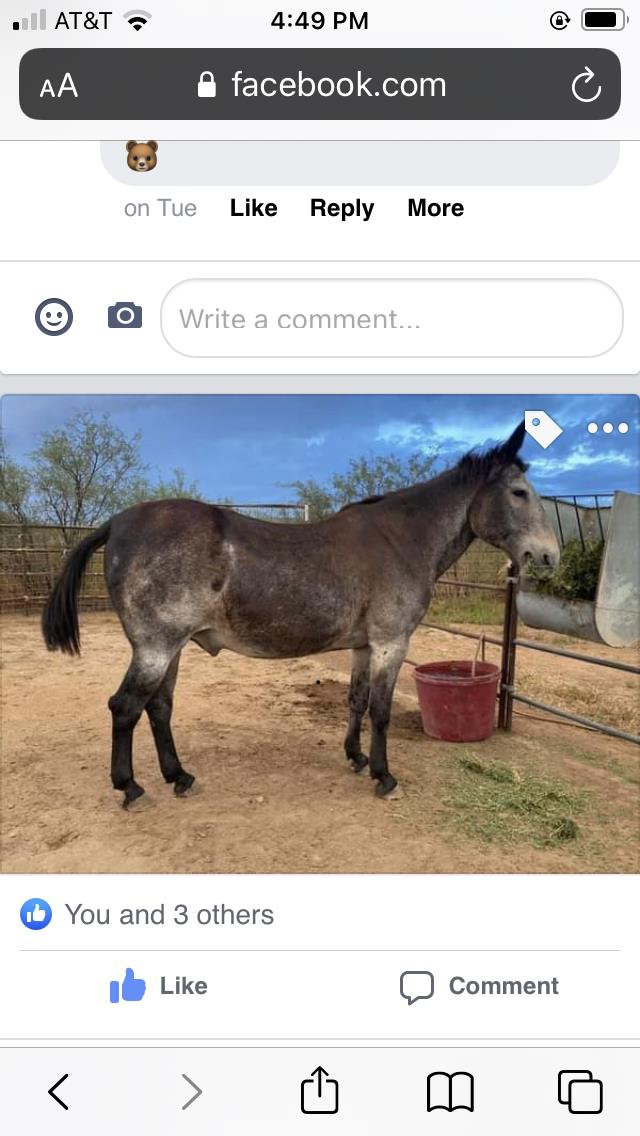This screenshot has width=640, height=1136.
Task: Go back to the previous page in Safari
Action: point(59,1091)
